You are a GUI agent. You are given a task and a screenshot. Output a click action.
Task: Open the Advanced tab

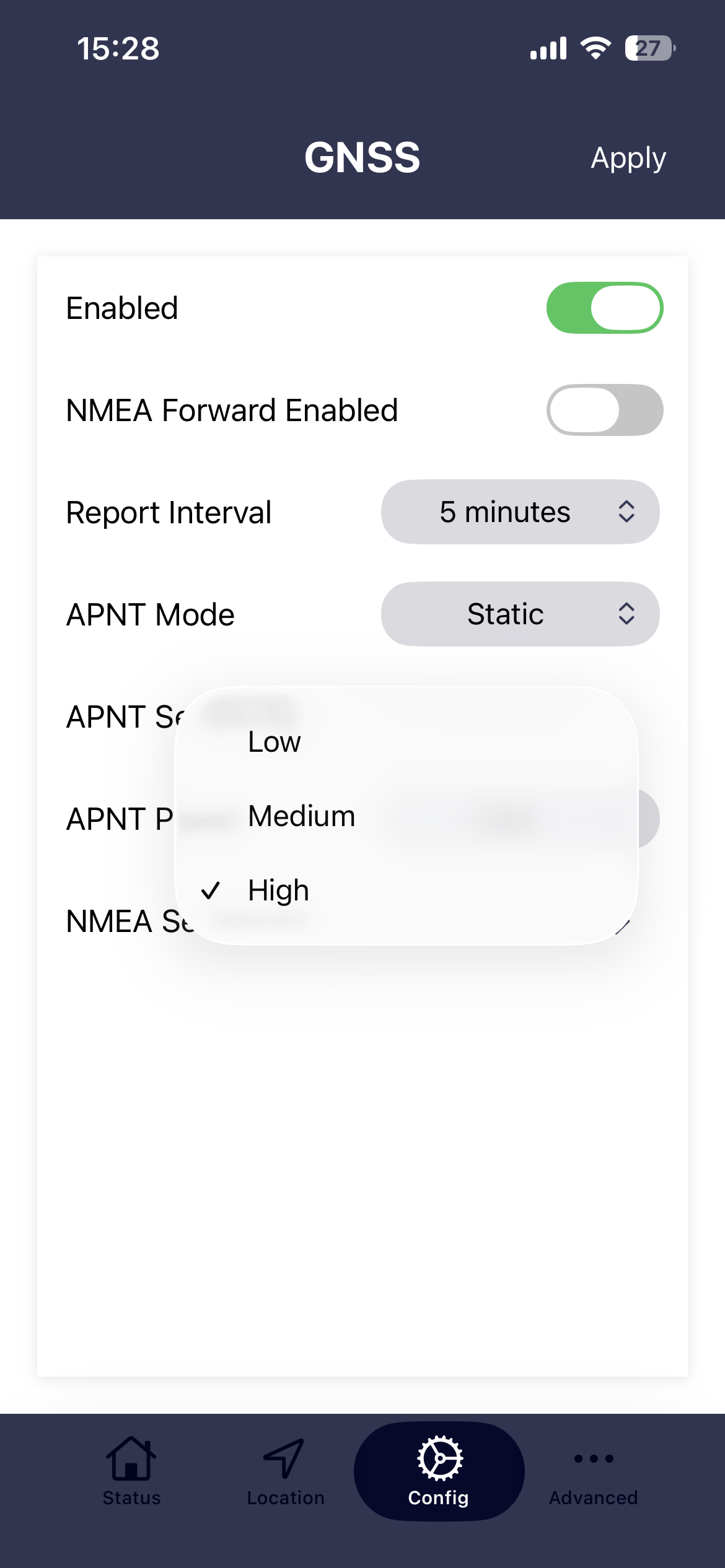(x=593, y=1471)
